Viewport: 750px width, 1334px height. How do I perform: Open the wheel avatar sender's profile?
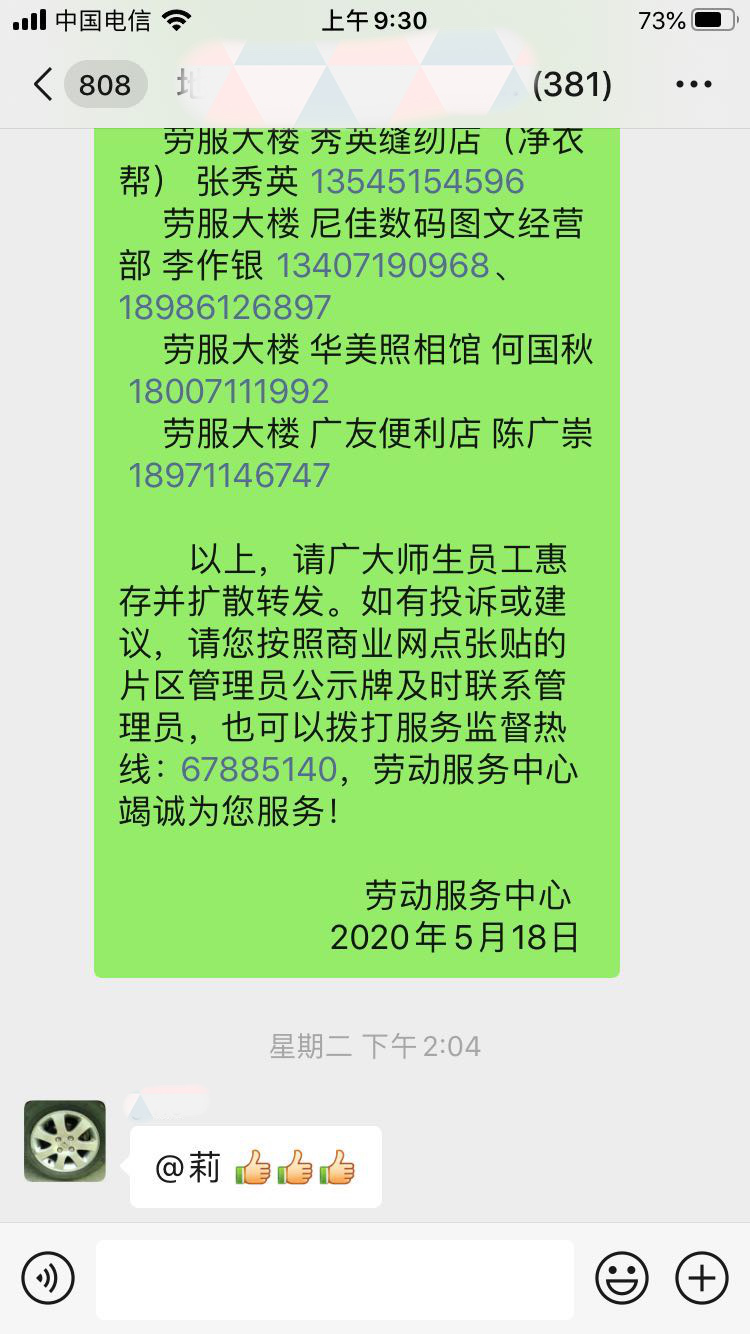click(x=65, y=1141)
